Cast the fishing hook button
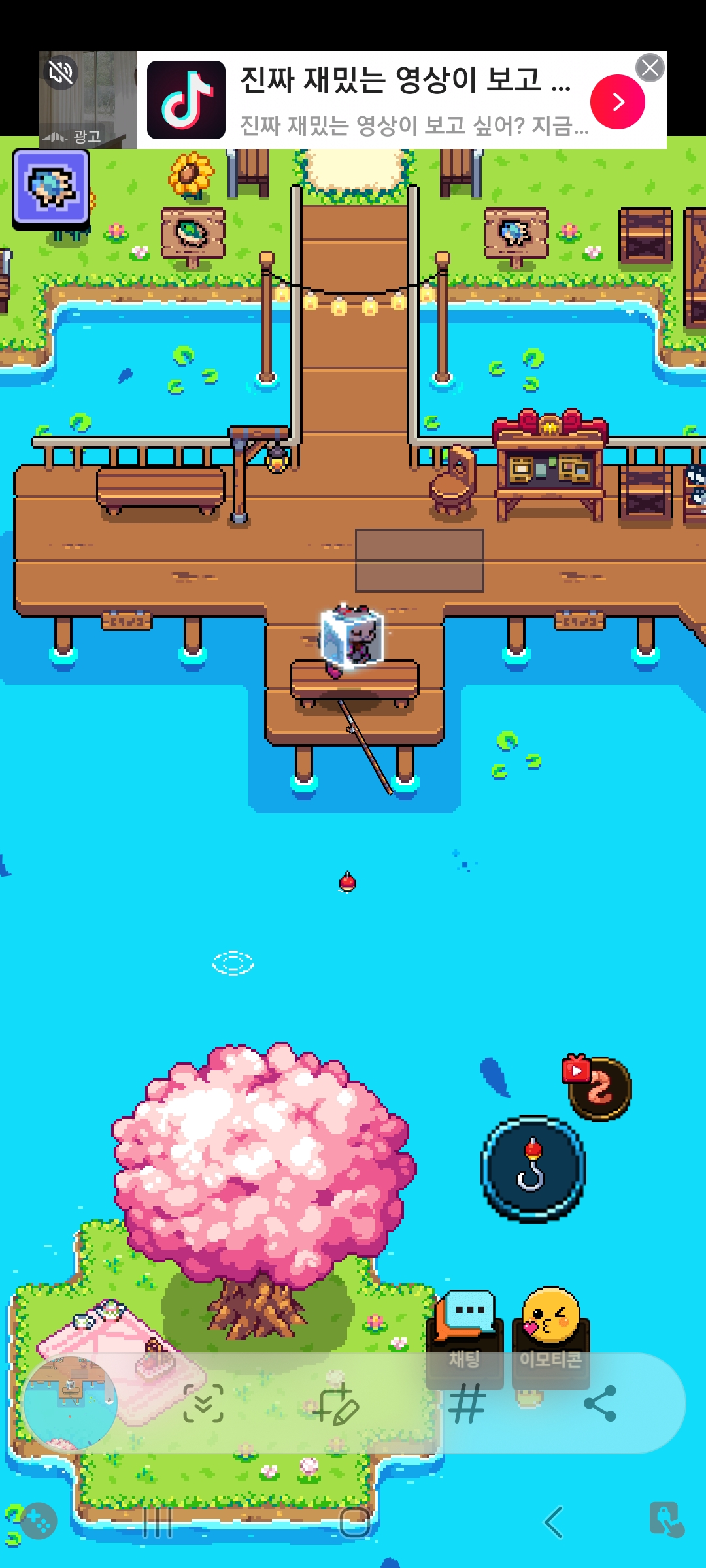The width and height of the screenshot is (706, 1568). pos(533,1169)
